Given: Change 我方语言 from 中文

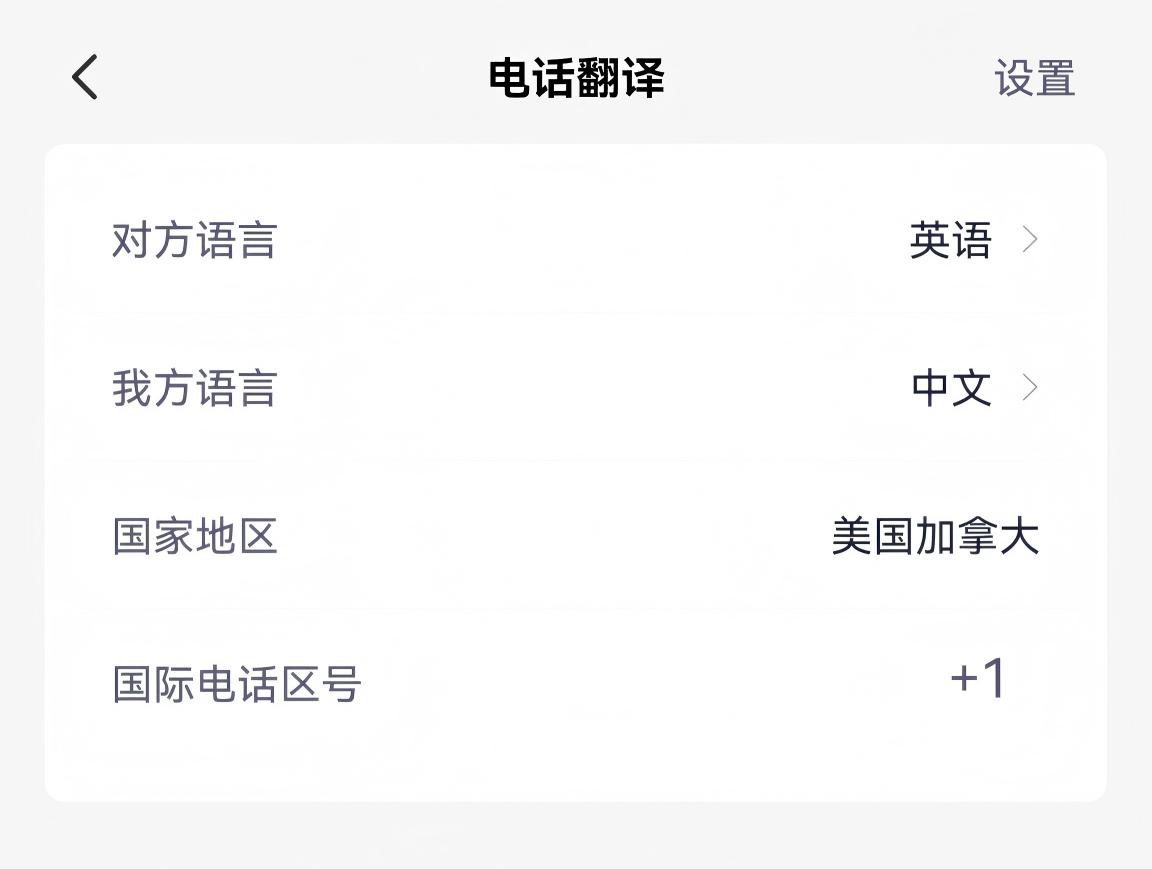Looking at the screenshot, I should point(972,388).
